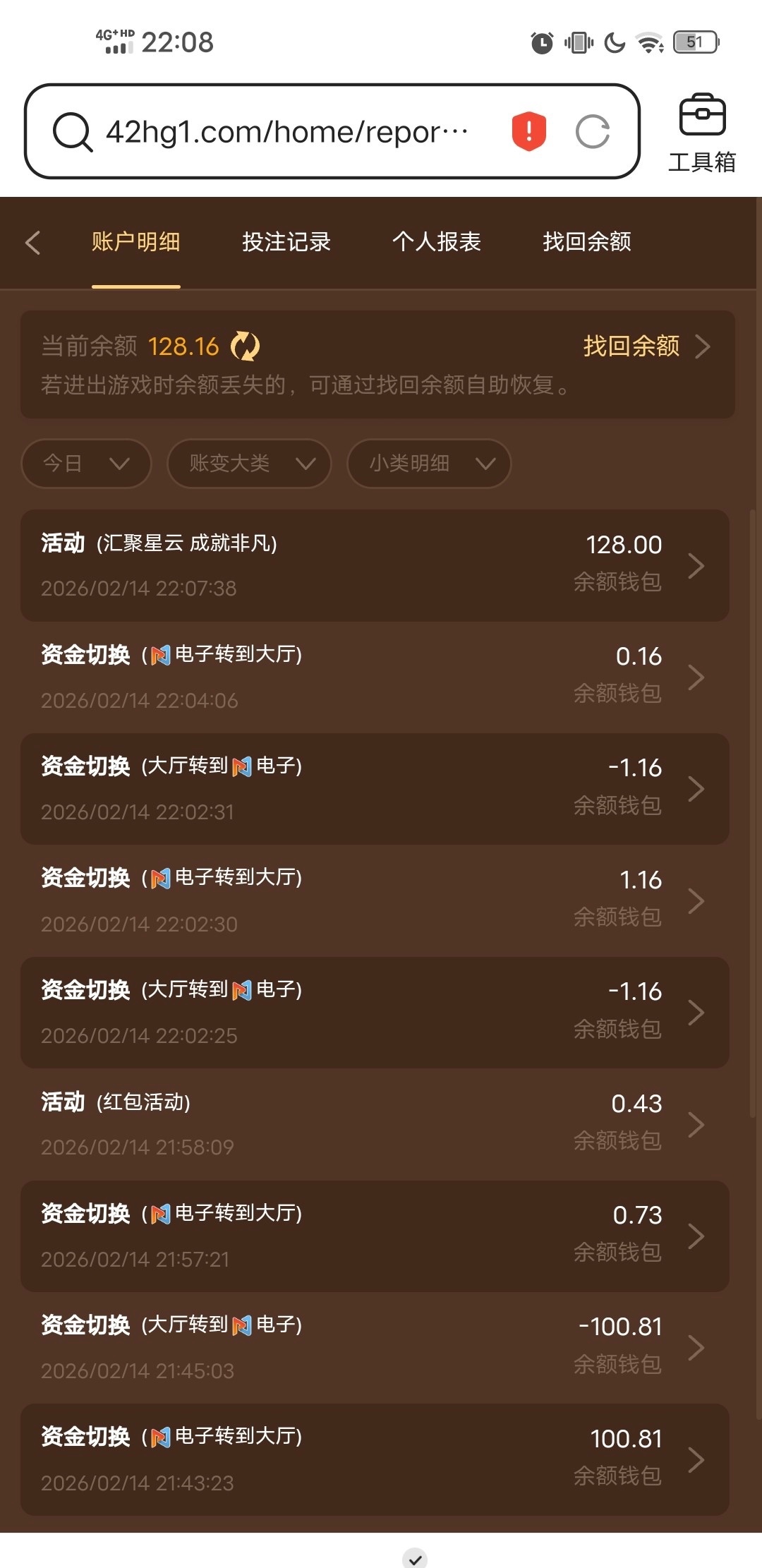Open the 1.16 transfer record at 22:02:30

pyautogui.click(x=375, y=900)
